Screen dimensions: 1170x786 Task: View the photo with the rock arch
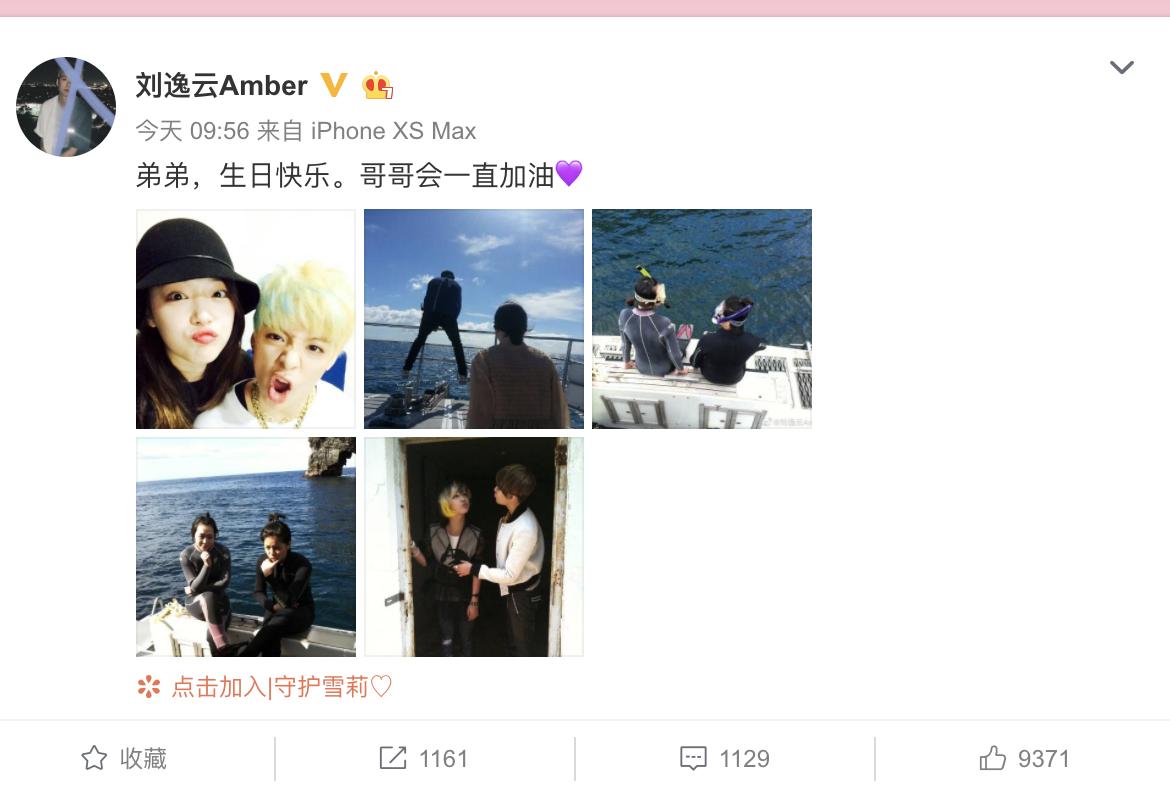pyautogui.click(x=246, y=547)
